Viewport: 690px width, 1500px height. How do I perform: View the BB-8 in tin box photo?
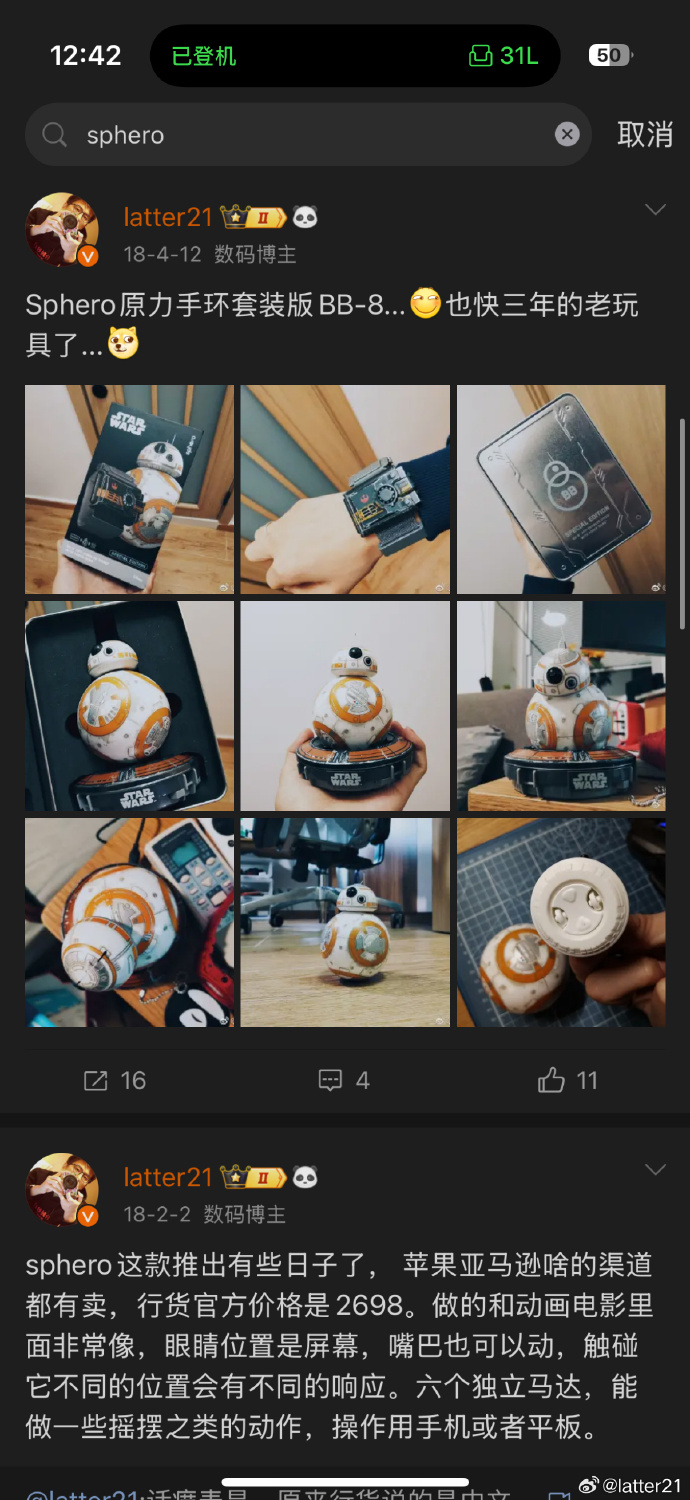[129, 706]
